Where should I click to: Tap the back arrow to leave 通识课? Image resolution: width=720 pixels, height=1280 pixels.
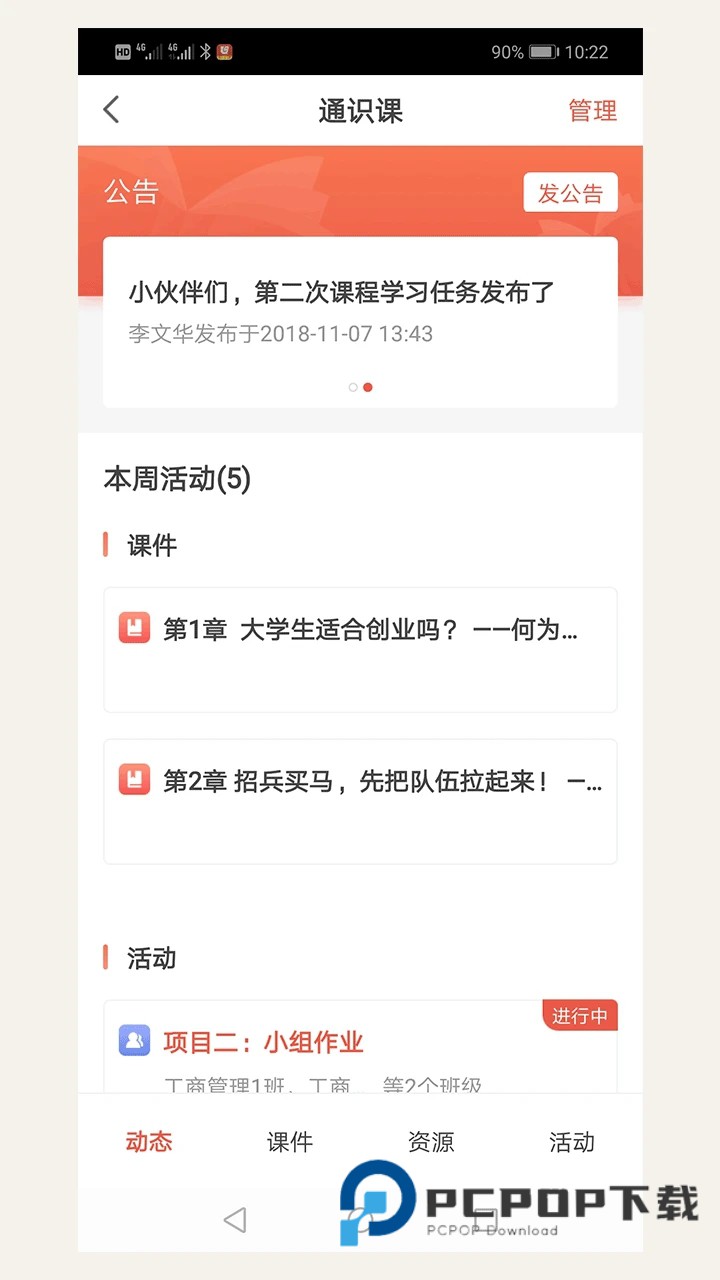(x=110, y=110)
